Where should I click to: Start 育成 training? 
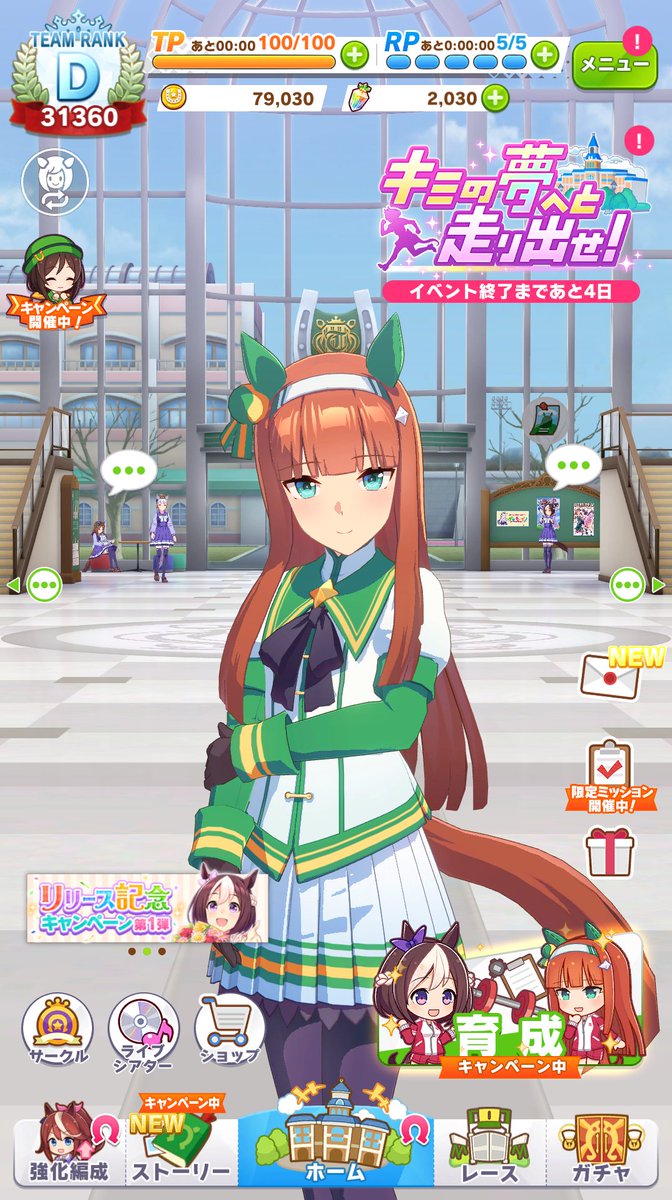pos(510,1003)
